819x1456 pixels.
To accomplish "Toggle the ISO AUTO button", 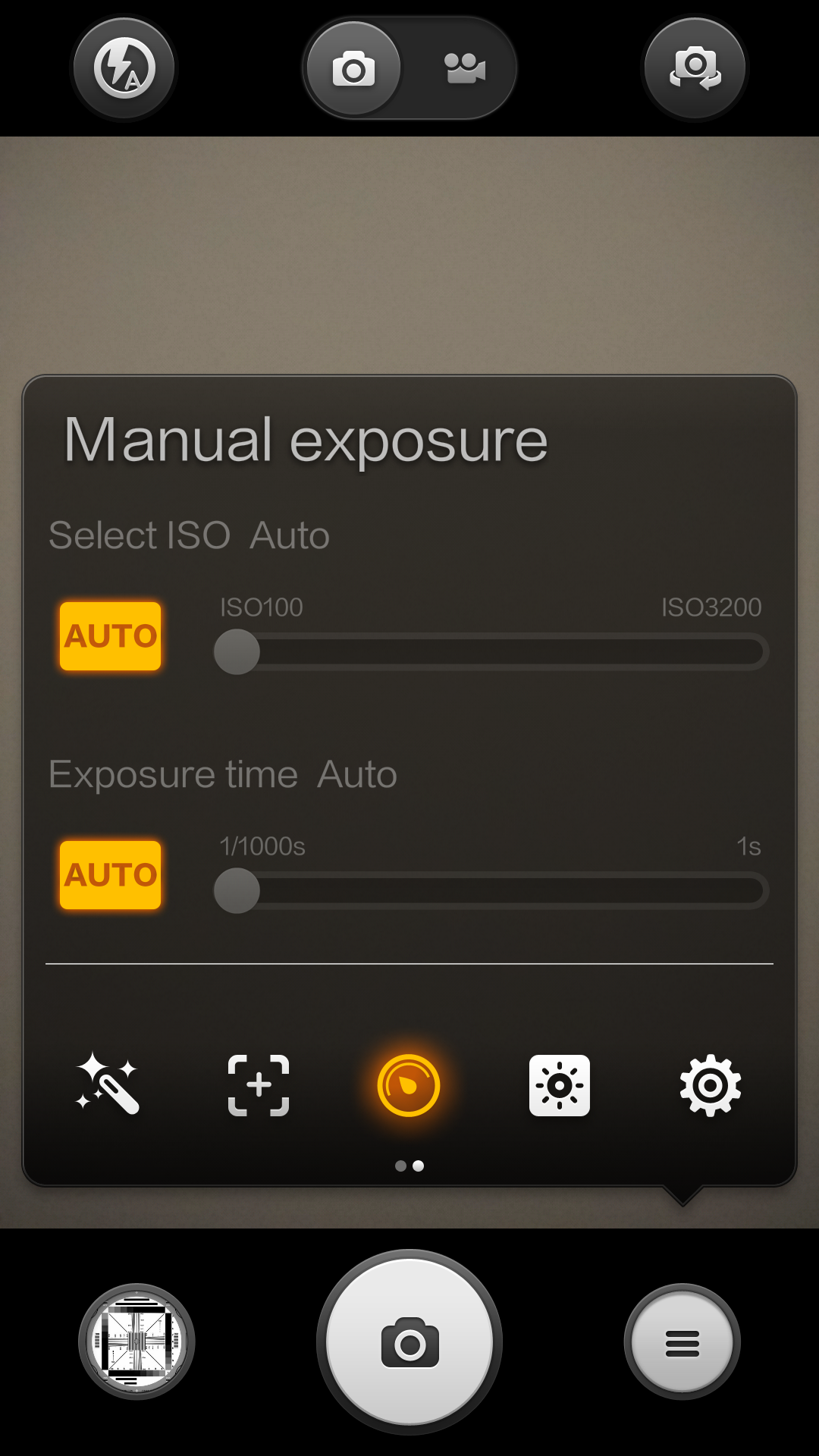I will (111, 636).
